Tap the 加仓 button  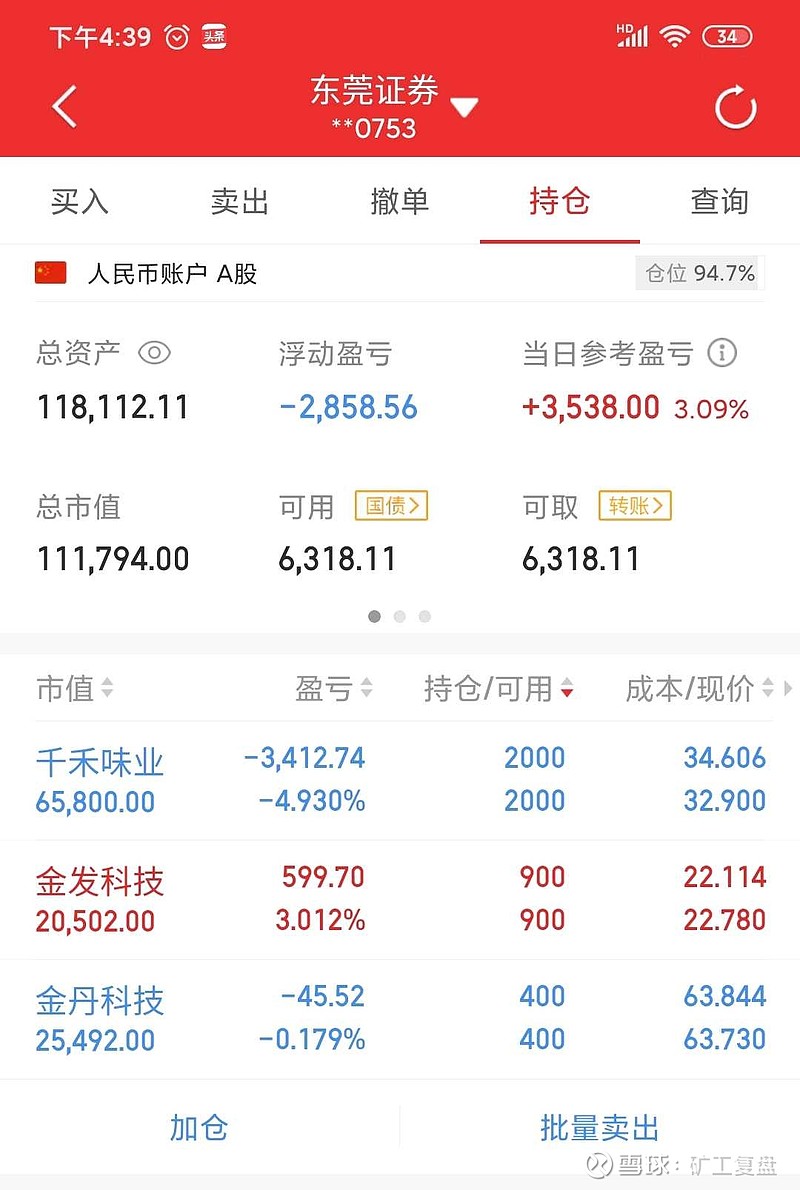(199, 1127)
